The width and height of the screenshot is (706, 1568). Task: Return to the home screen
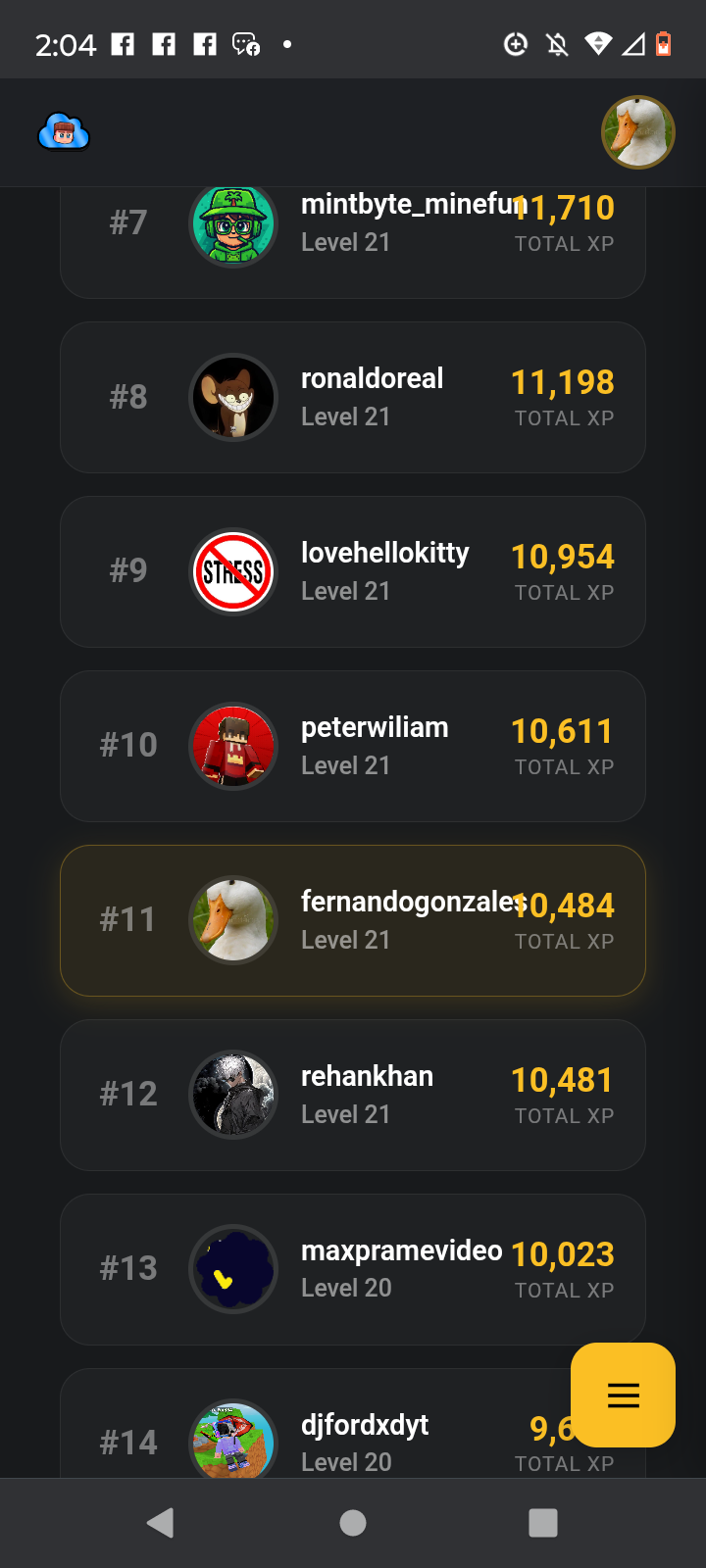(x=353, y=1522)
